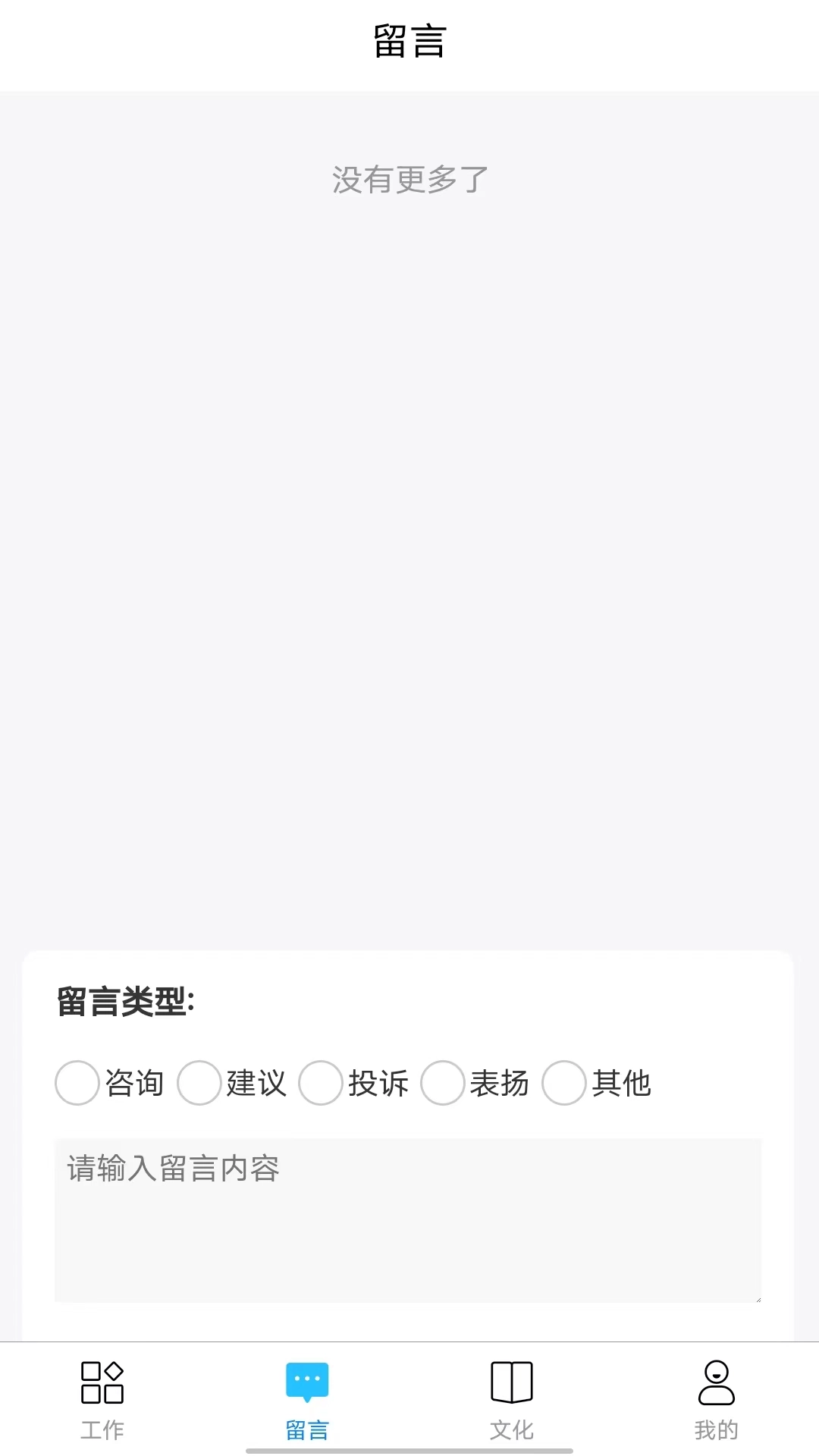This screenshot has width=819, height=1456.
Task: Tap the 没有更多了 text
Action: [x=409, y=180]
